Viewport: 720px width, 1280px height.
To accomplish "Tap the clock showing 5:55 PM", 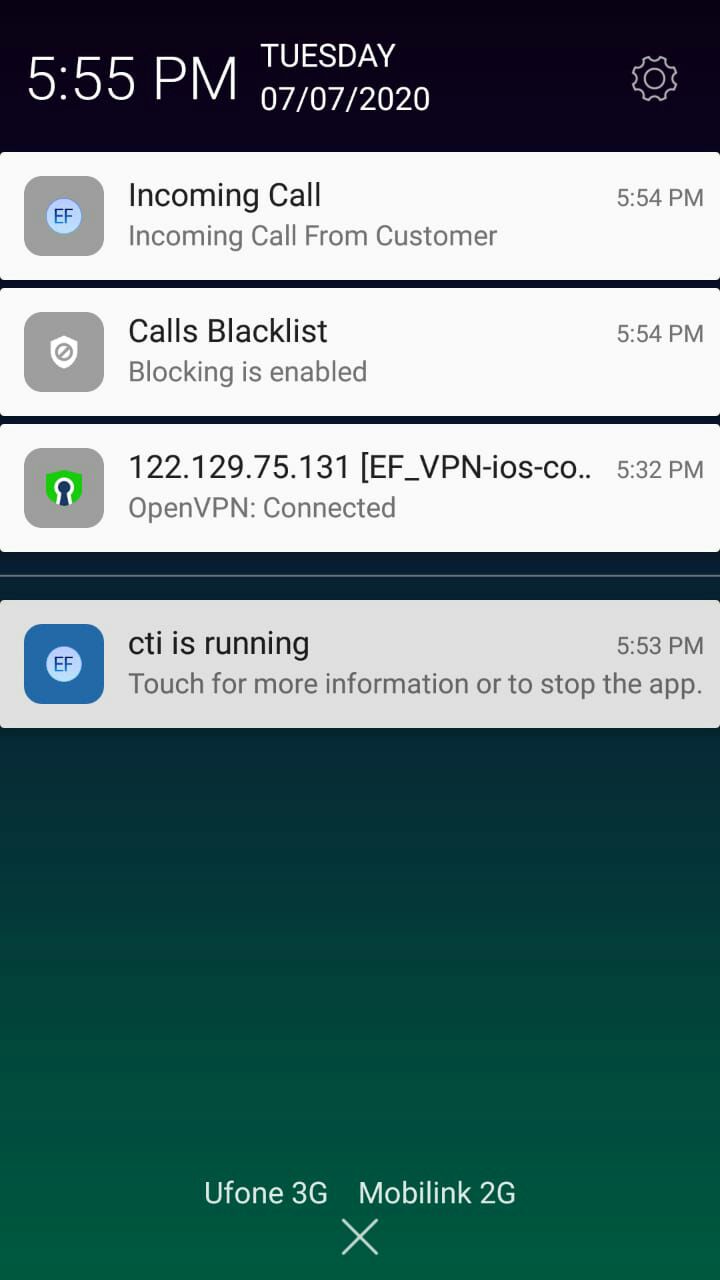I will (133, 78).
